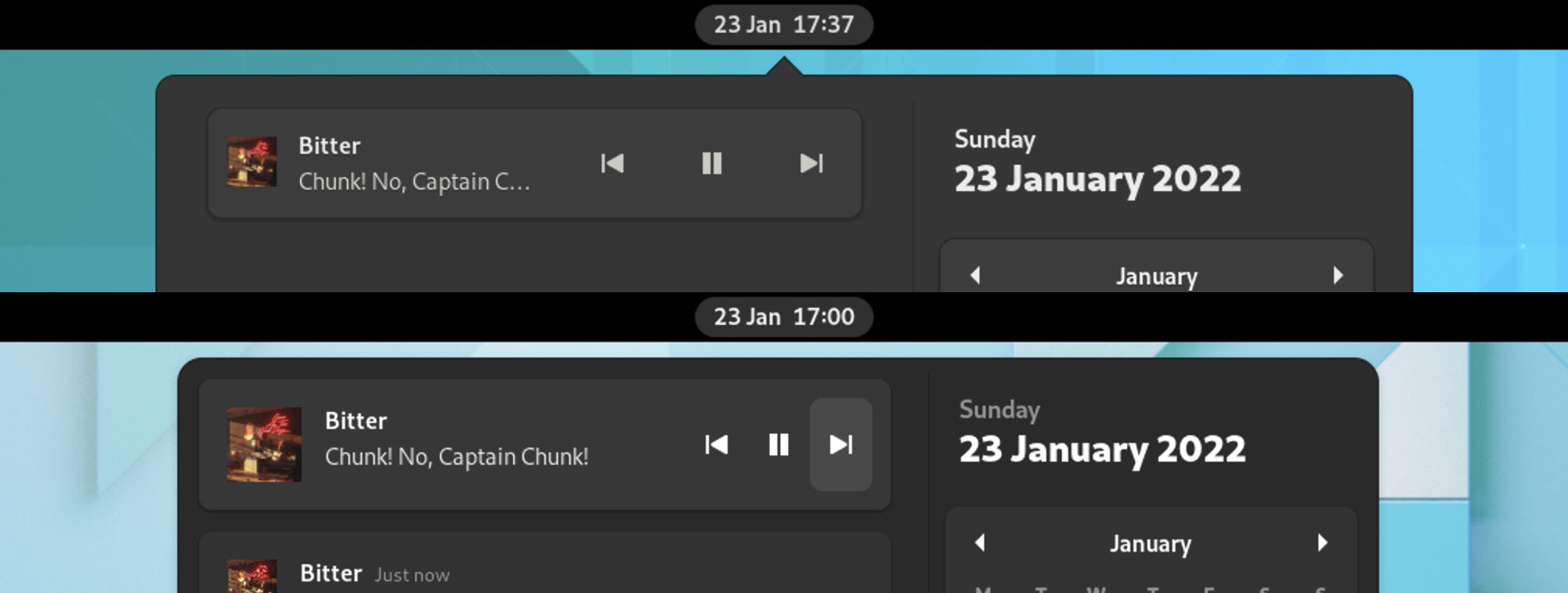The height and width of the screenshot is (593, 1568).
Task: Open the Bitter media card with the truncated title
Action: (415, 165)
